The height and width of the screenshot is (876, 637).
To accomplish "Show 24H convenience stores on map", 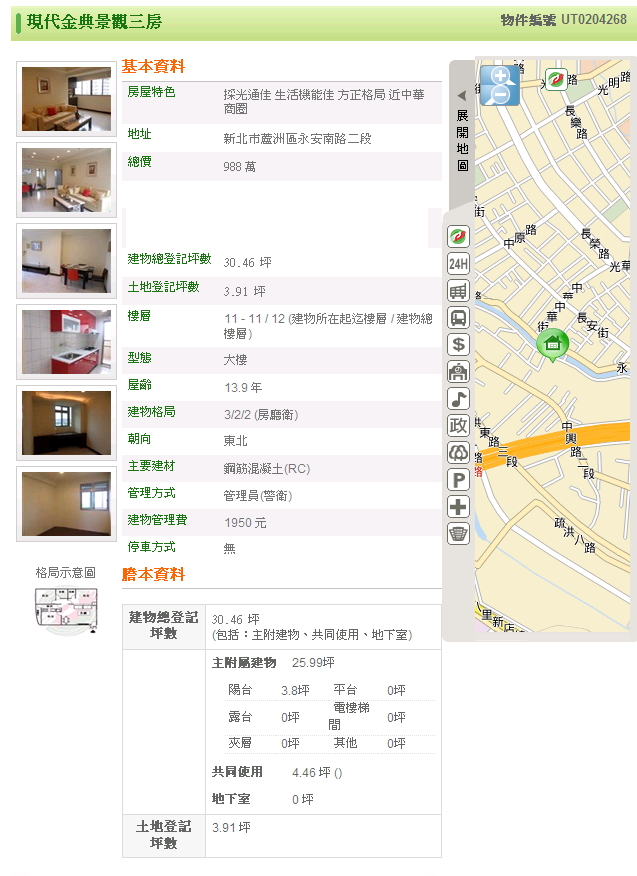I will pos(458,264).
